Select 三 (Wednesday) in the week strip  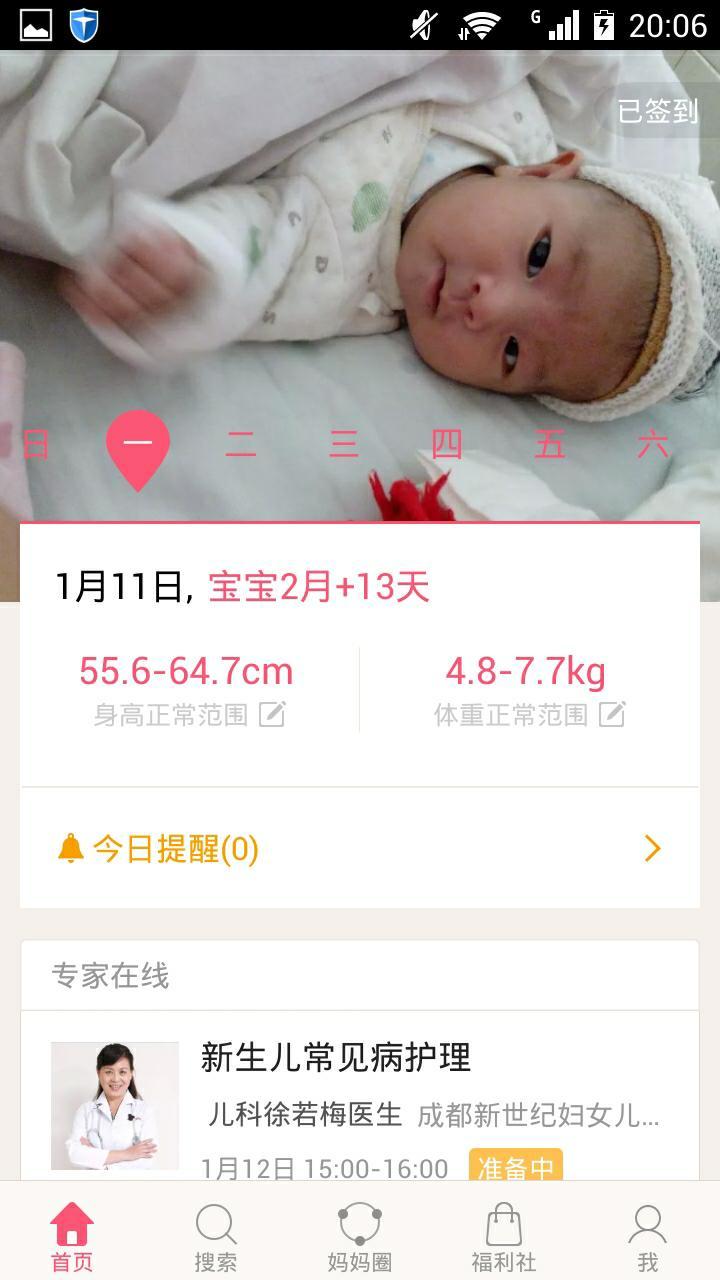[x=344, y=444]
